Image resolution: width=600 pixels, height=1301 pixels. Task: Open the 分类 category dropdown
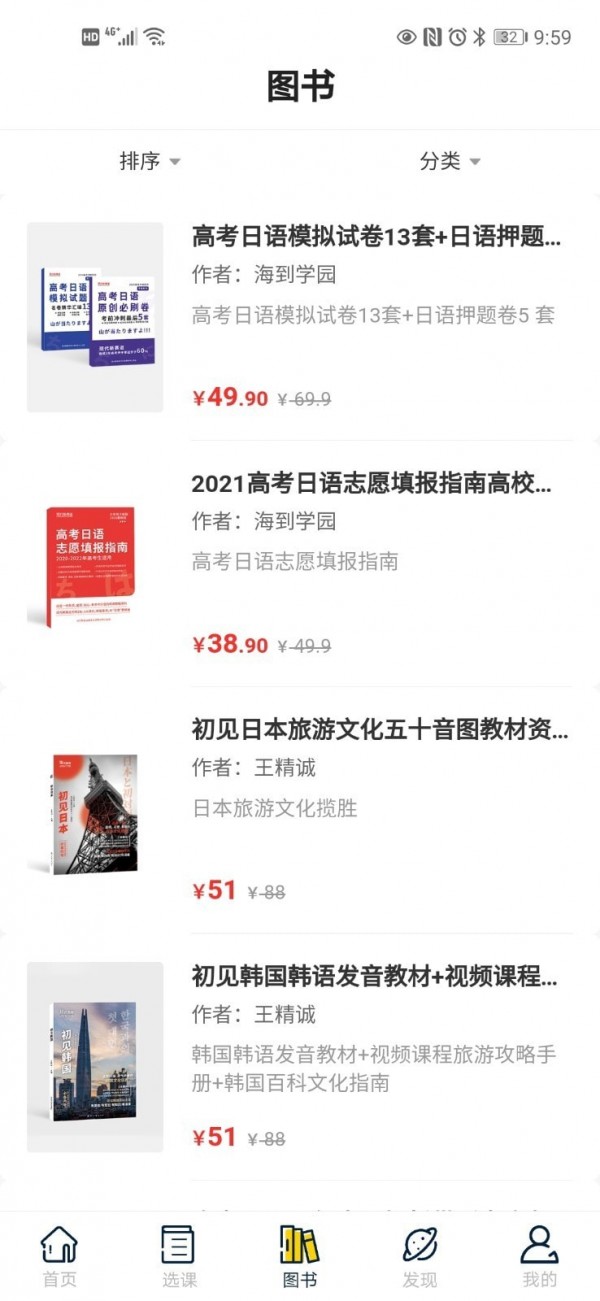pyautogui.click(x=450, y=161)
